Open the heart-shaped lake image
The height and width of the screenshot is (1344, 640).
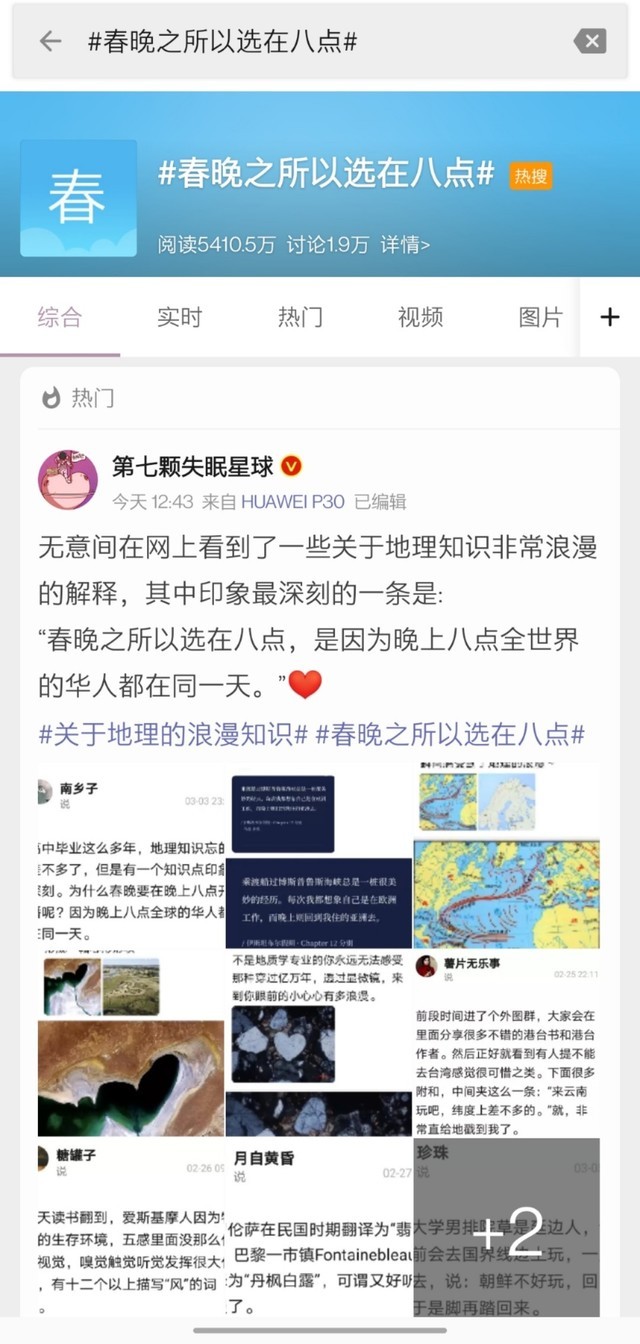tap(130, 1043)
